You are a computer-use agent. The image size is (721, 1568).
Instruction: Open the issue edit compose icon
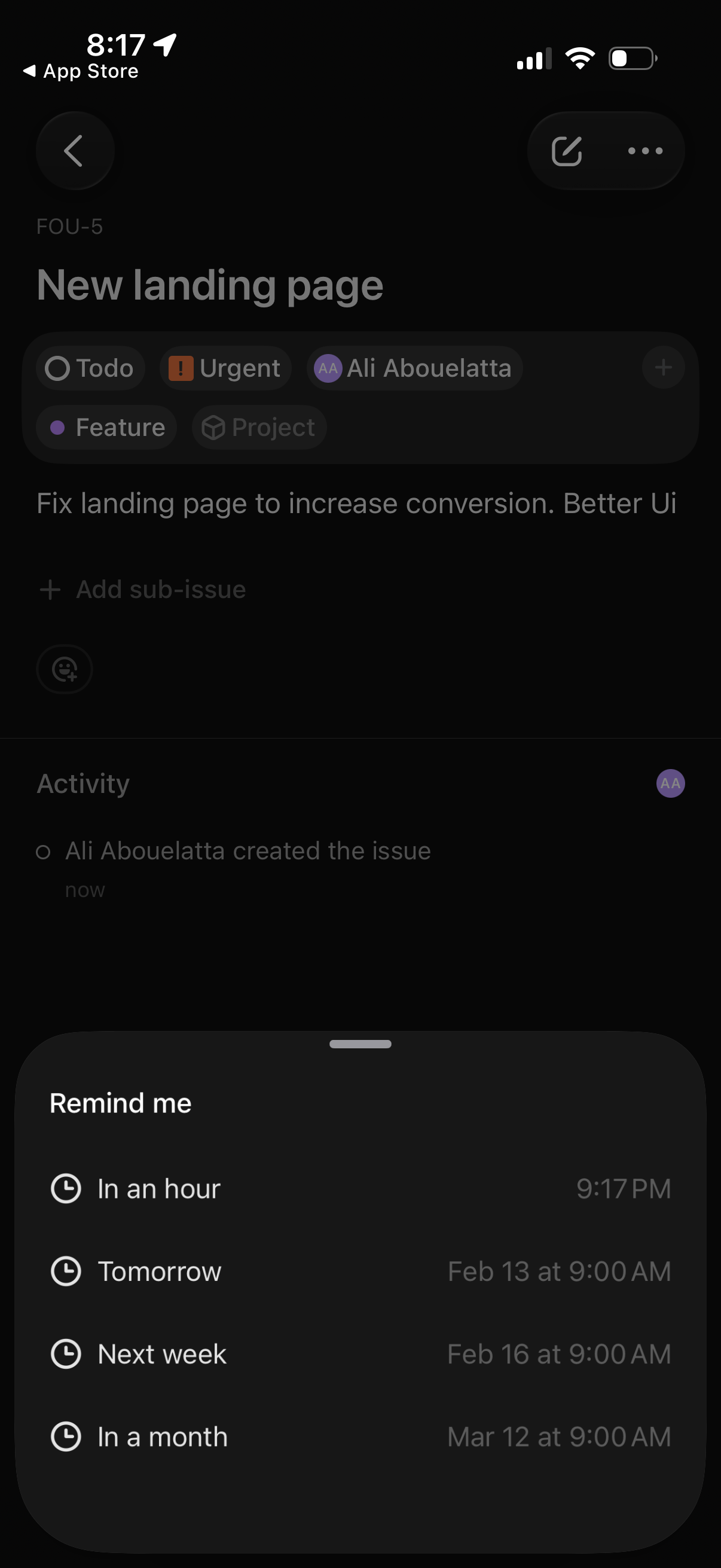(x=567, y=151)
